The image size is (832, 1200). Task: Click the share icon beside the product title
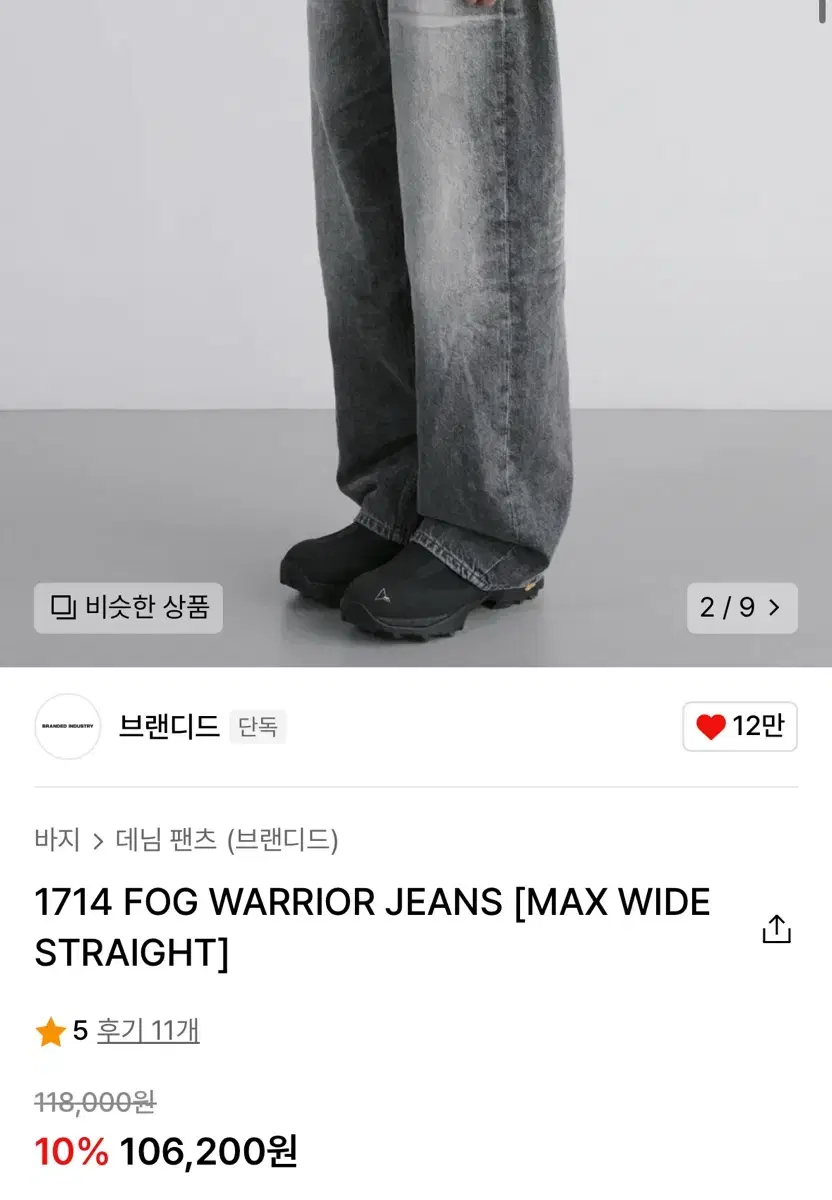(775, 927)
